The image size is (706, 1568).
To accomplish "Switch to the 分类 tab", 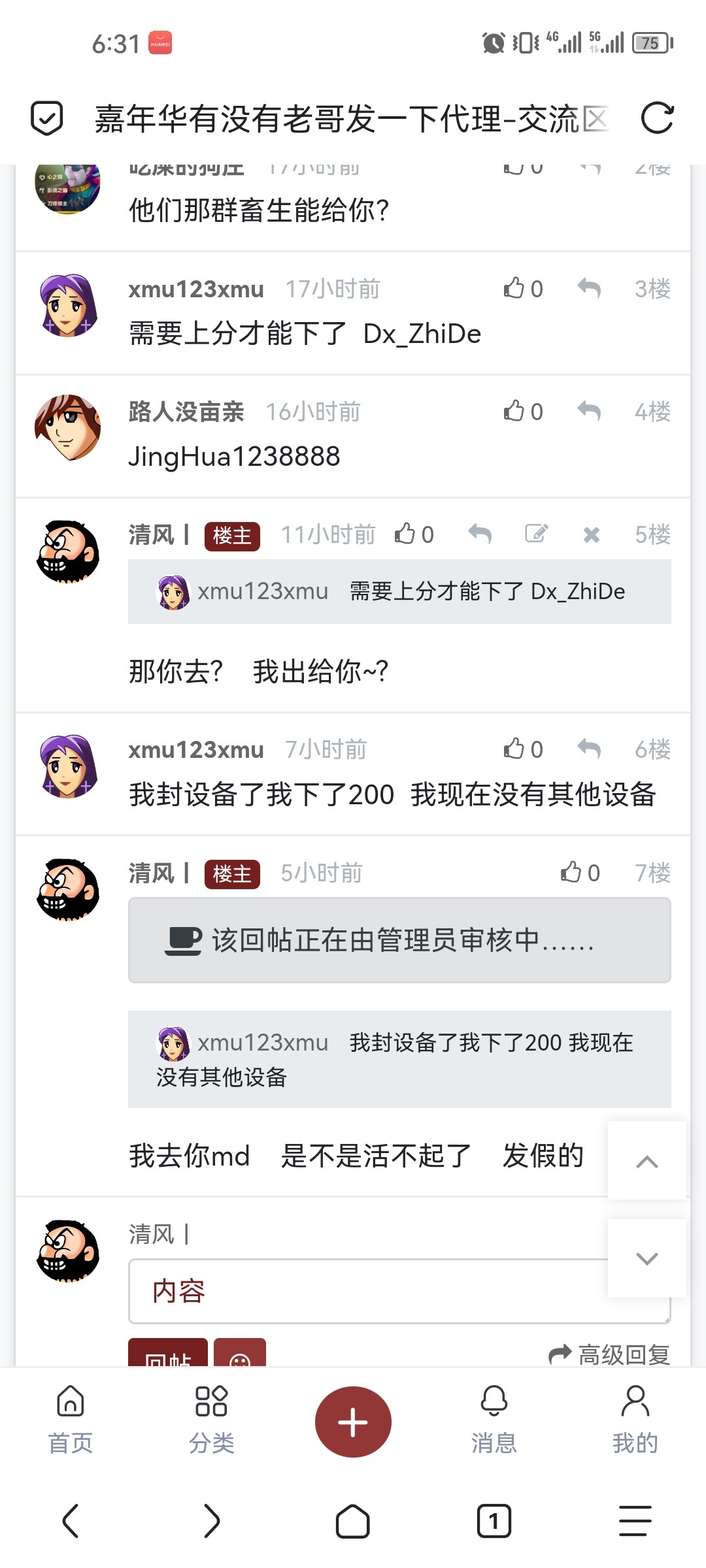I will tap(210, 1420).
